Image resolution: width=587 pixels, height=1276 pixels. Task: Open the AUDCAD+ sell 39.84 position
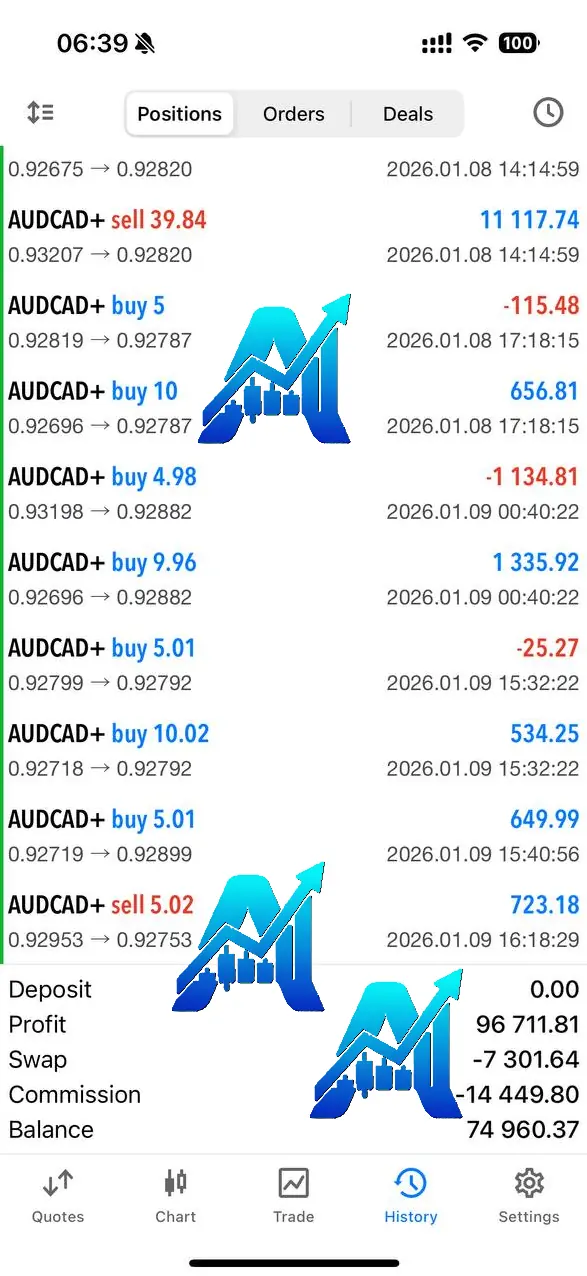(294, 236)
